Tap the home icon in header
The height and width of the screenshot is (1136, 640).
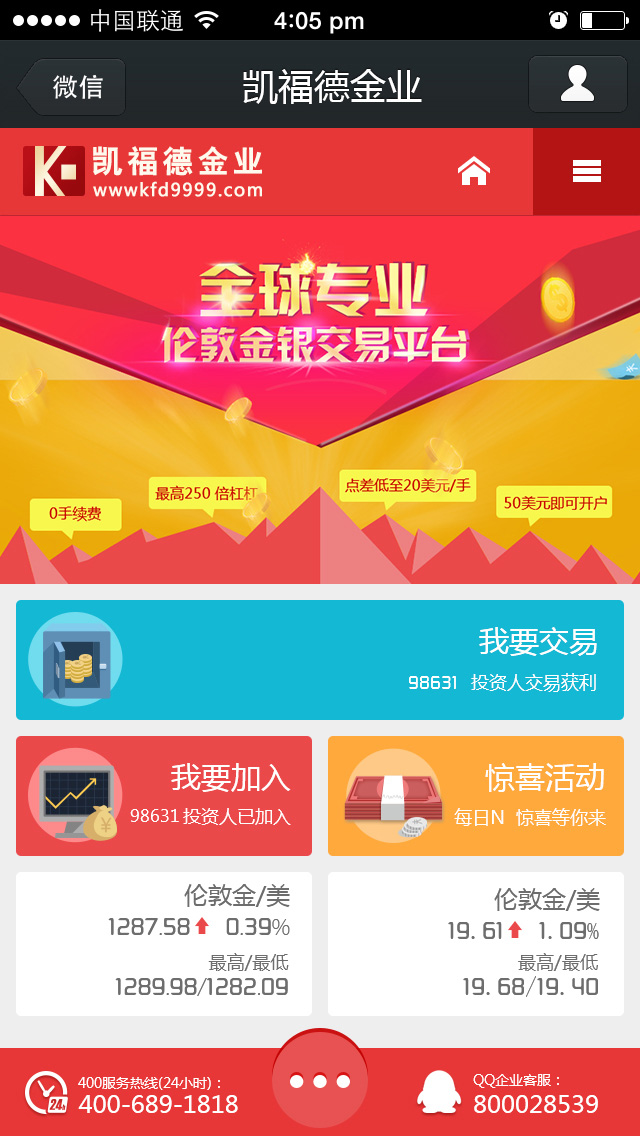pyautogui.click(x=473, y=172)
